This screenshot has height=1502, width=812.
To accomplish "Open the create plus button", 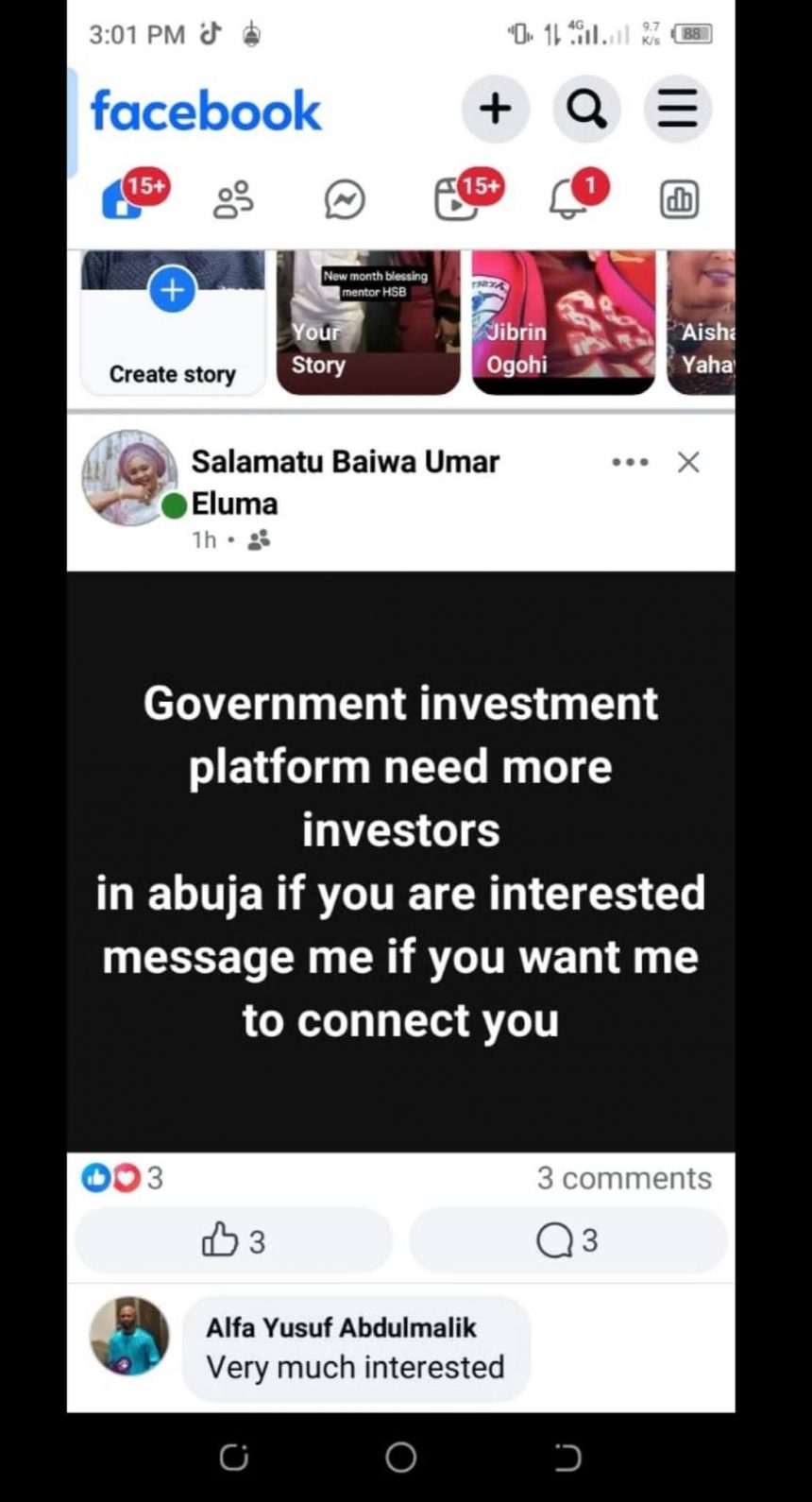I will (495, 110).
